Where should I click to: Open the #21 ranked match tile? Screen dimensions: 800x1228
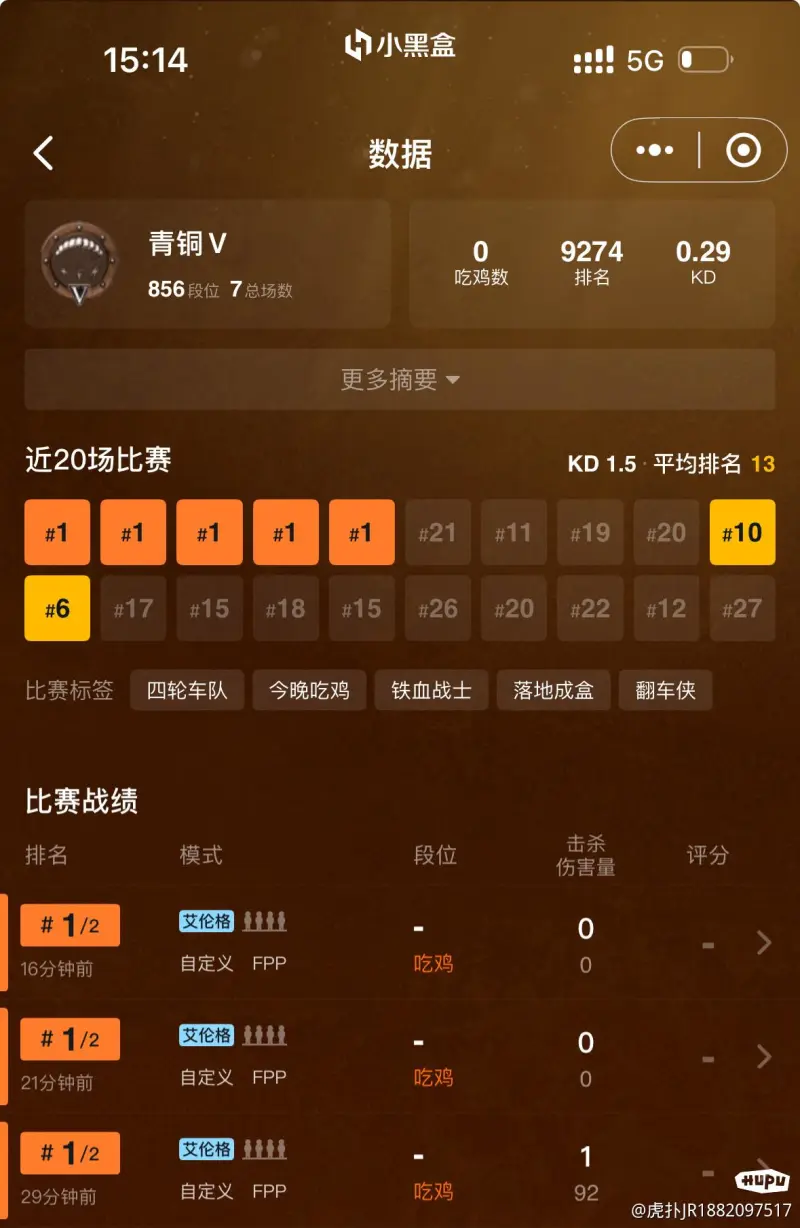[437, 533]
